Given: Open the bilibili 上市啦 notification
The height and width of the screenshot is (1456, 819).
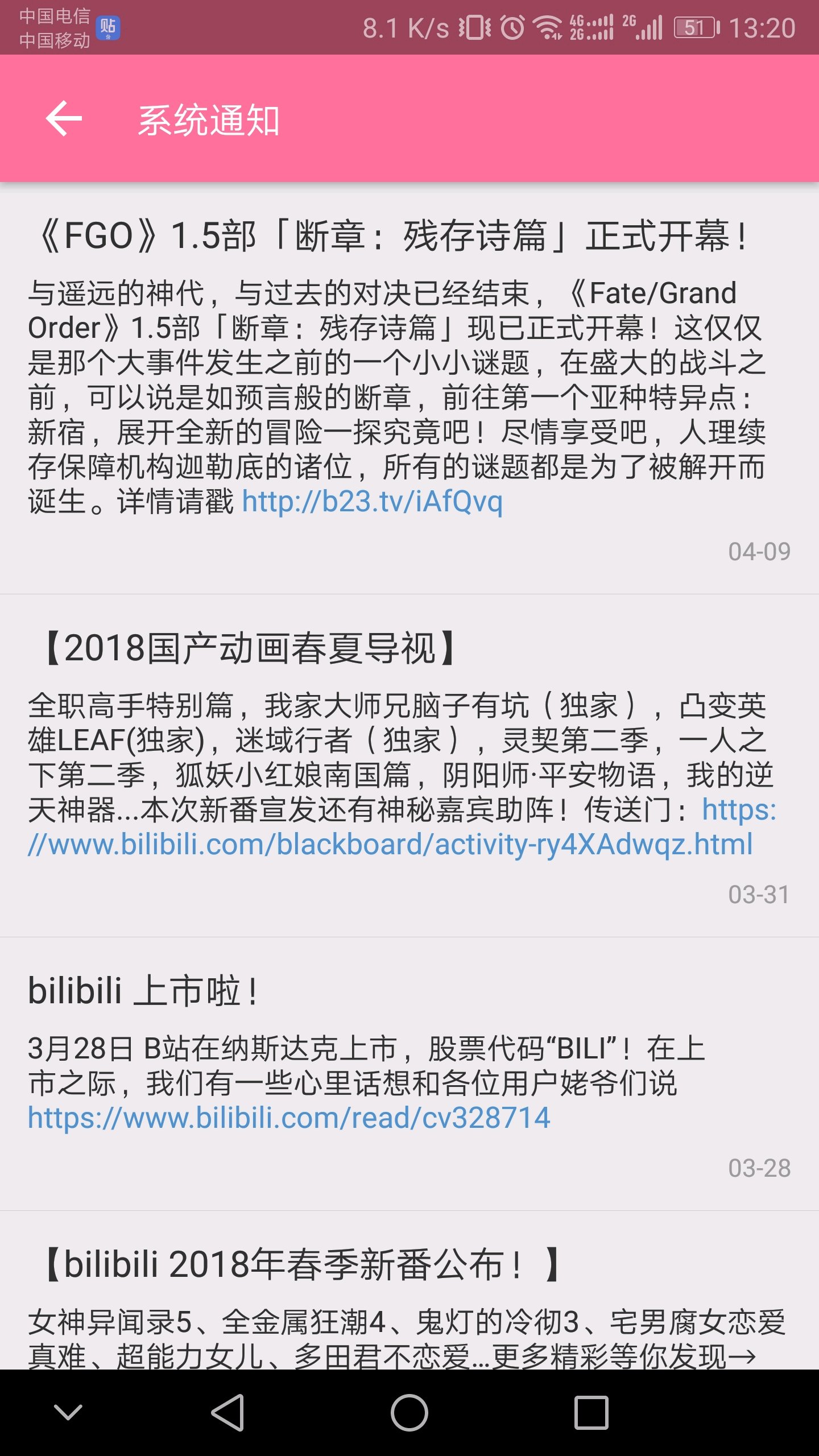Looking at the screenshot, I should (409, 1074).
